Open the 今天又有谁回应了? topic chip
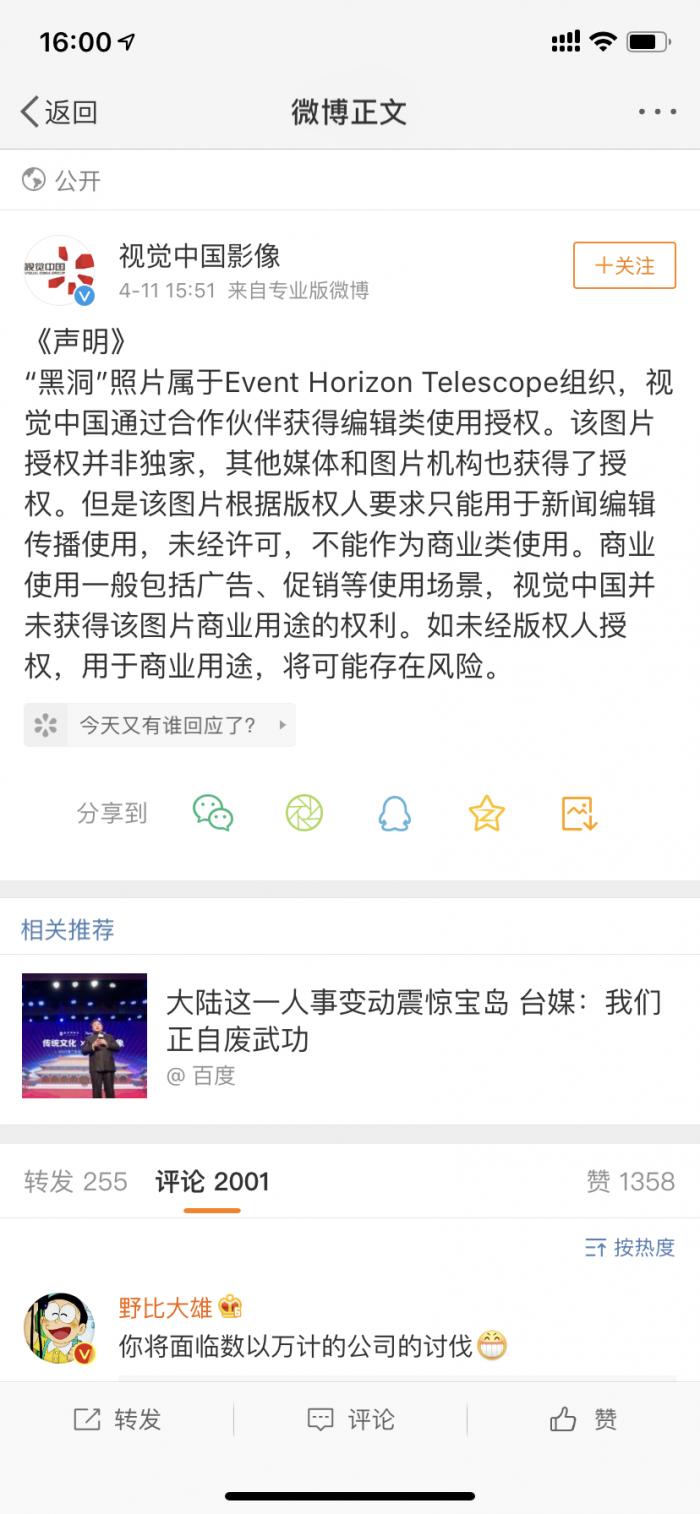Image resolution: width=700 pixels, height=1514 pixels. (160, 725)
